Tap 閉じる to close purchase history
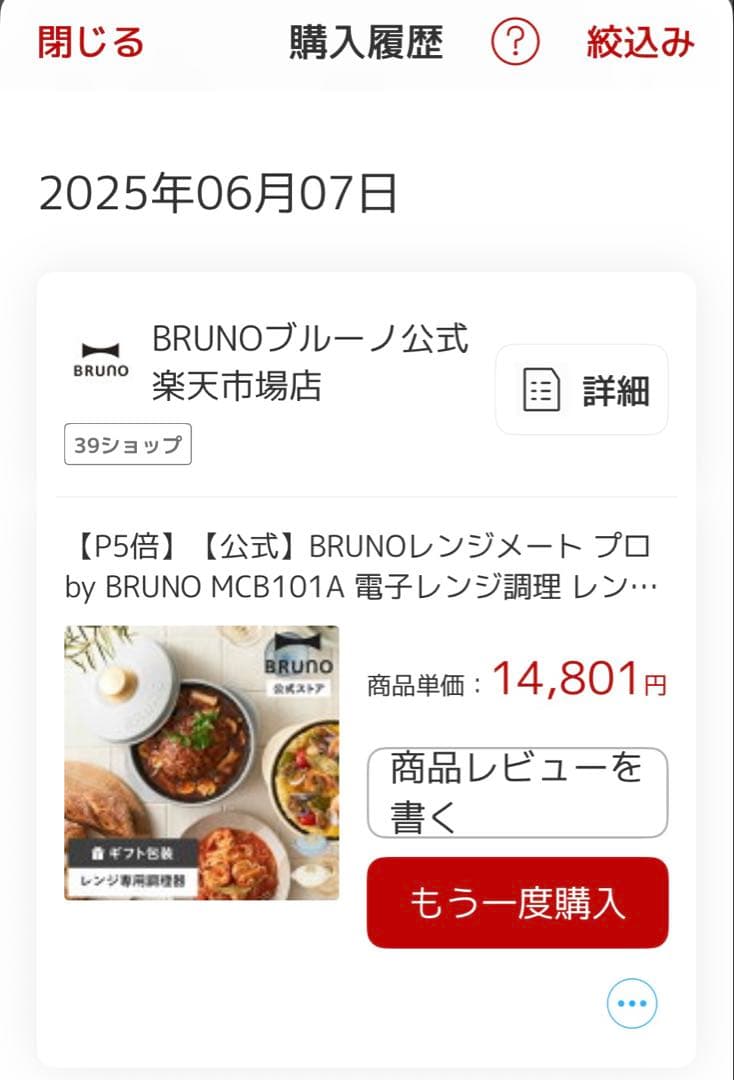The width and height of the screenshot is (734, 1080). click(x=90, y=42)
